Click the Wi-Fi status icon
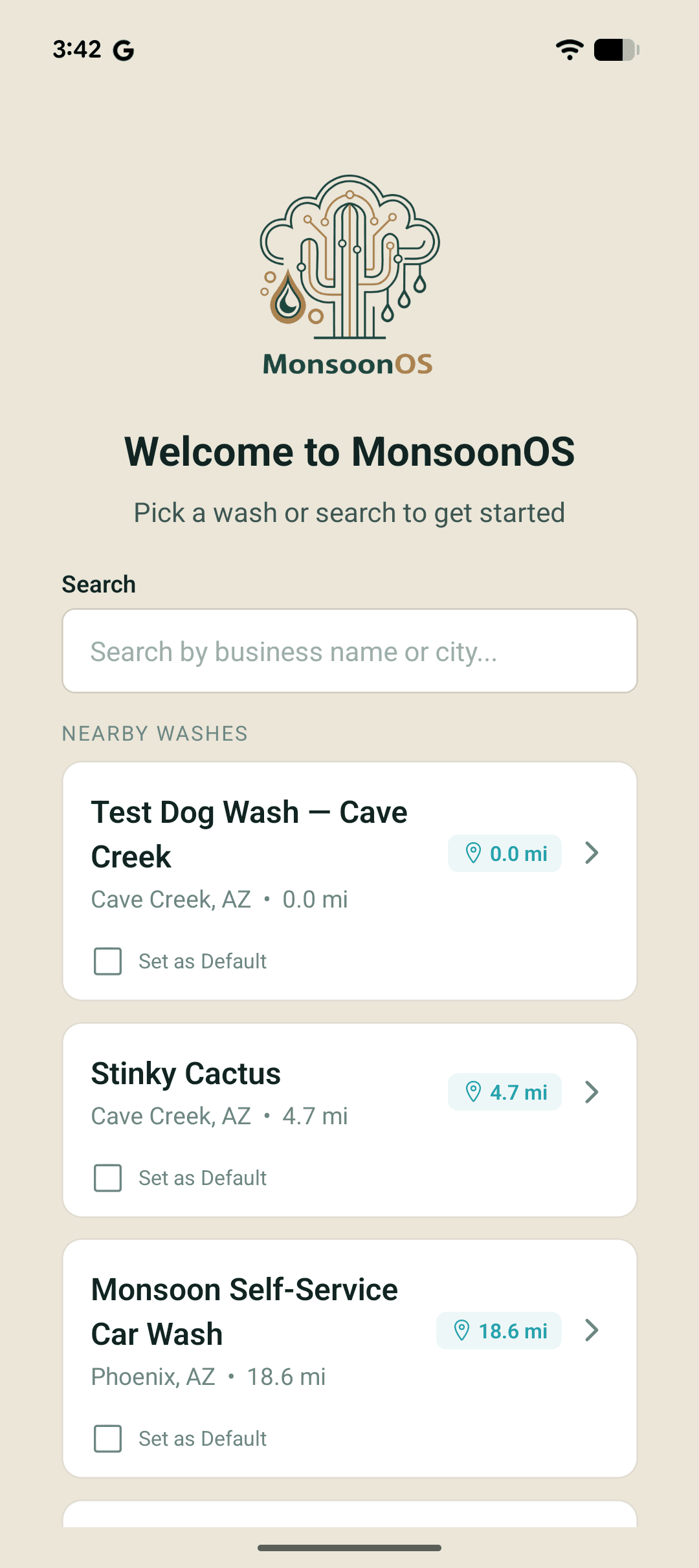Screen dimensions: 699x1568 pos(568,49)
